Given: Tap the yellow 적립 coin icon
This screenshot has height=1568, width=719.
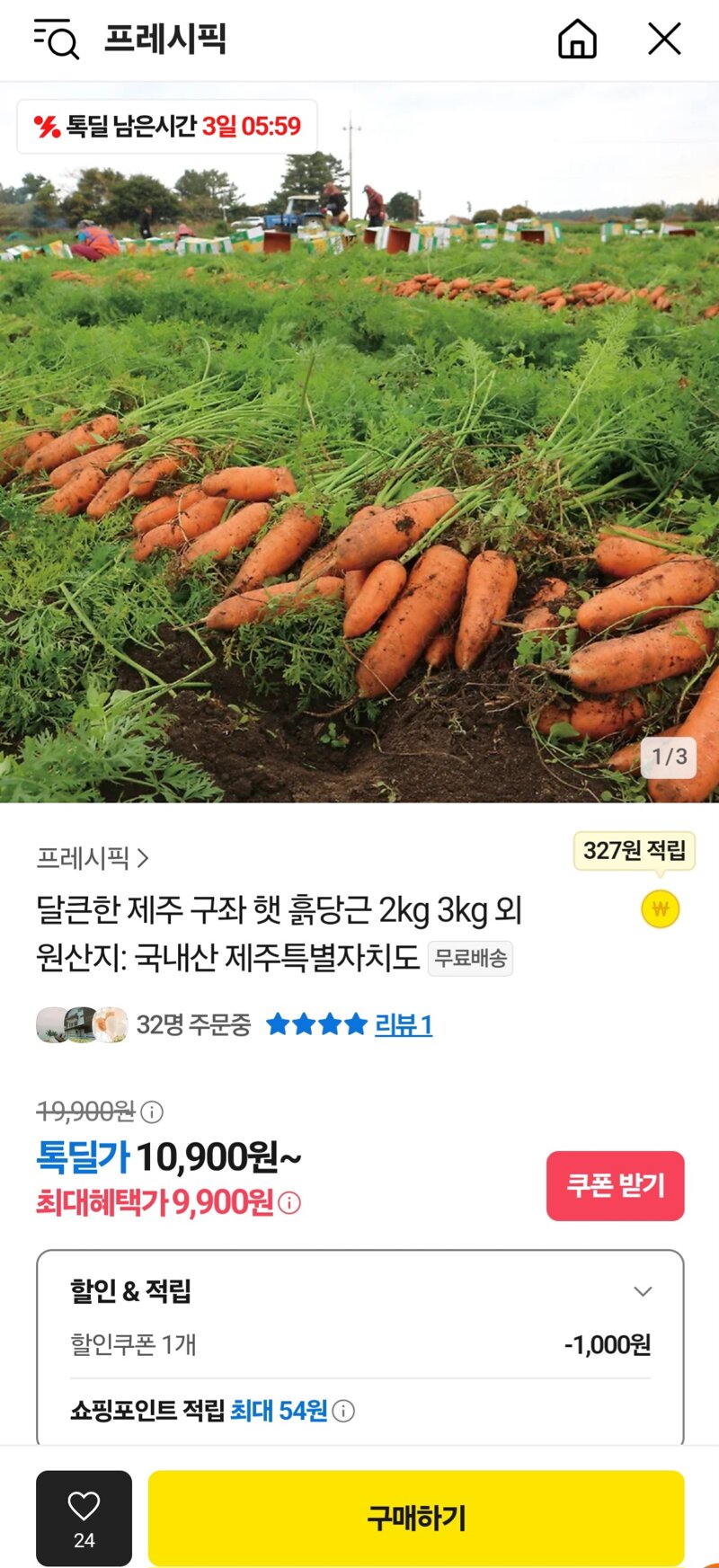Looking at the screenshot, I should (x=660, y=909).
